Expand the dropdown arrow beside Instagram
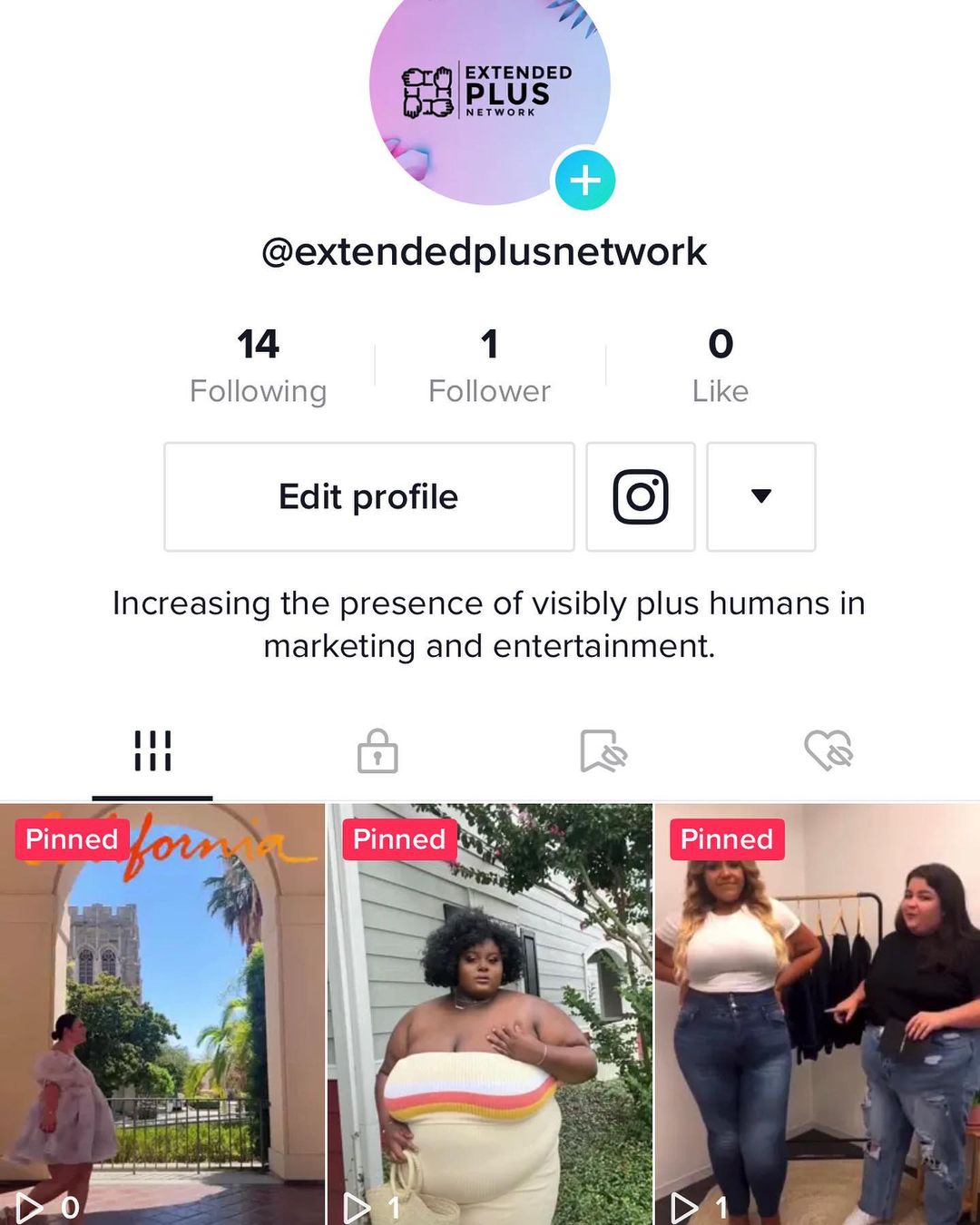Screen dimensions: 980x1225 (x=761, y=496)
